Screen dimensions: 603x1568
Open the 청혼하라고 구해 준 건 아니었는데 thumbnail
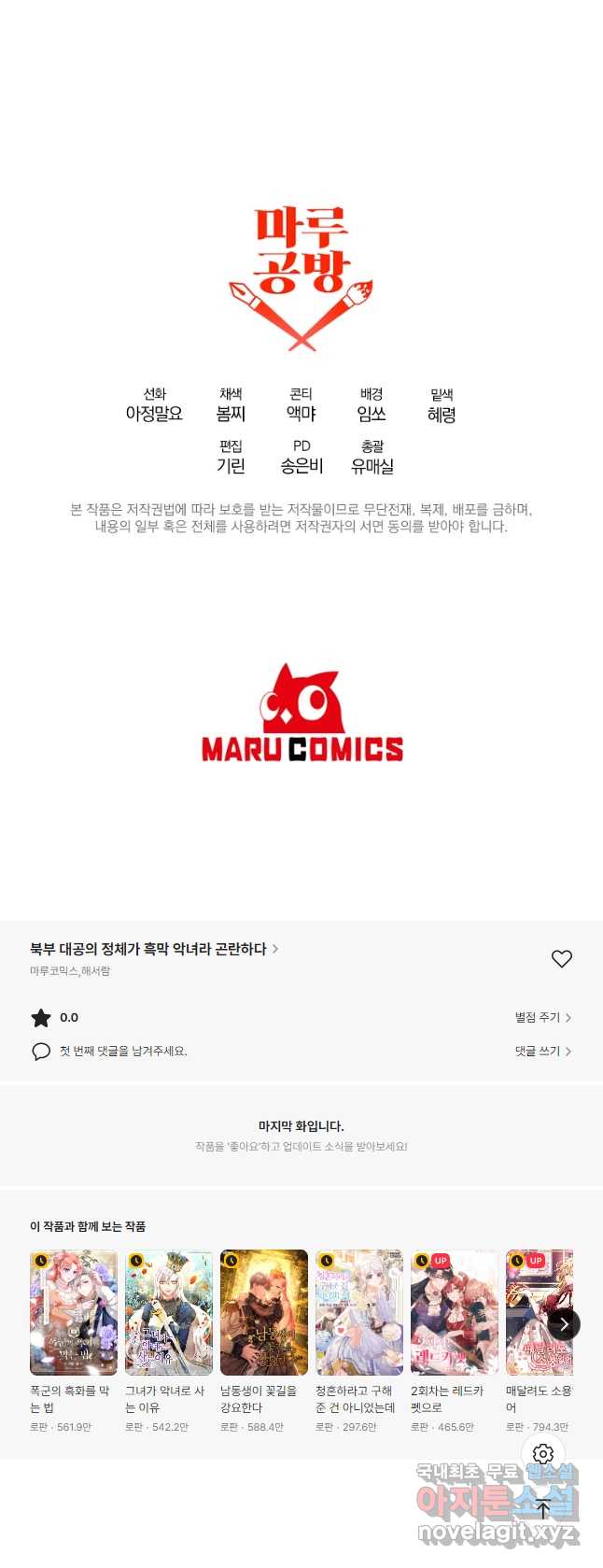(359, 1312)
